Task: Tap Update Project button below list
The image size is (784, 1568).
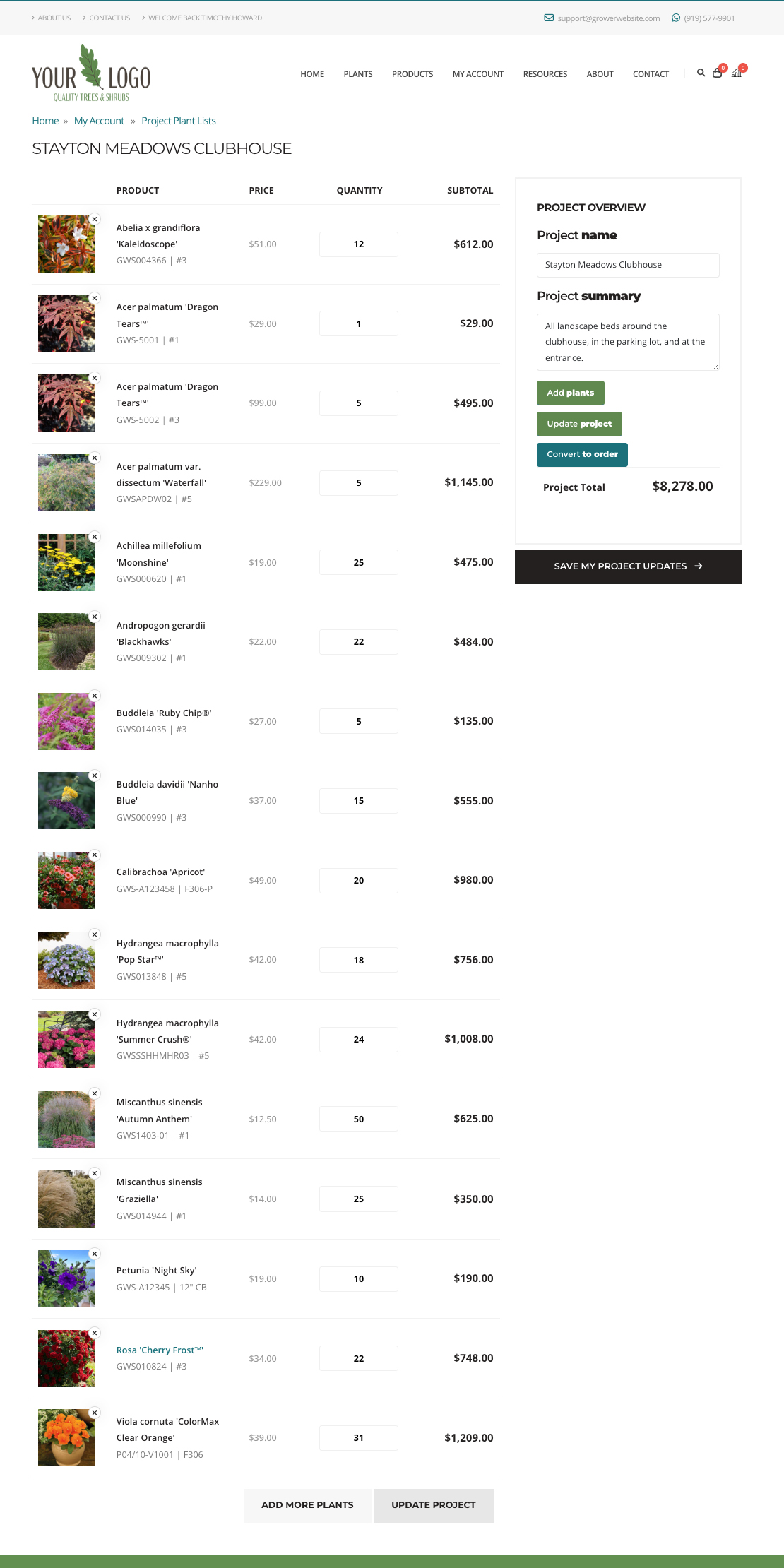Action: pos(433,1504)
